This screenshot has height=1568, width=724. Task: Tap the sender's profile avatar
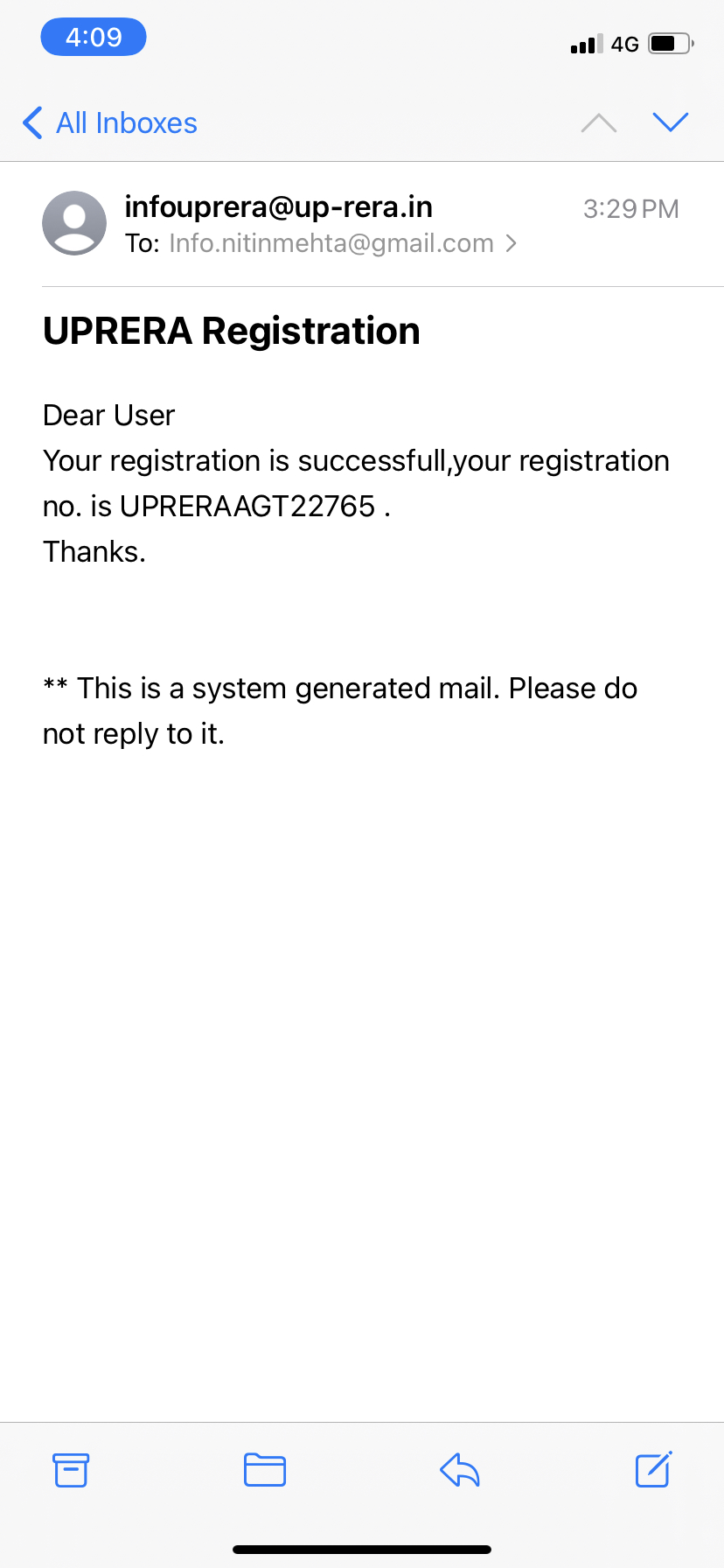coord(74,223)
